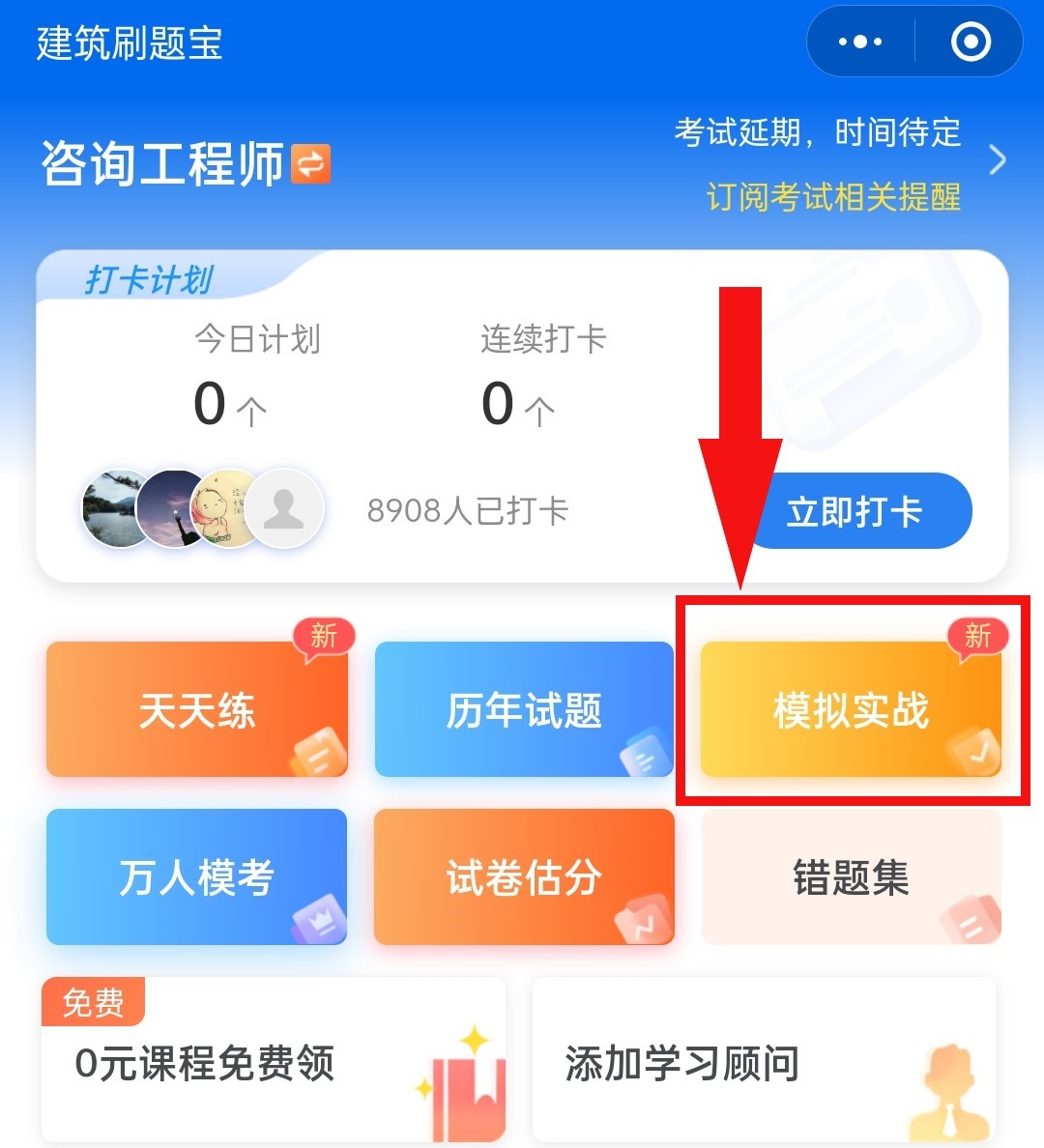View the 错题集 wrong answers collection
The width and height of the screenshot is (1044, 1148).
point(849,875)
